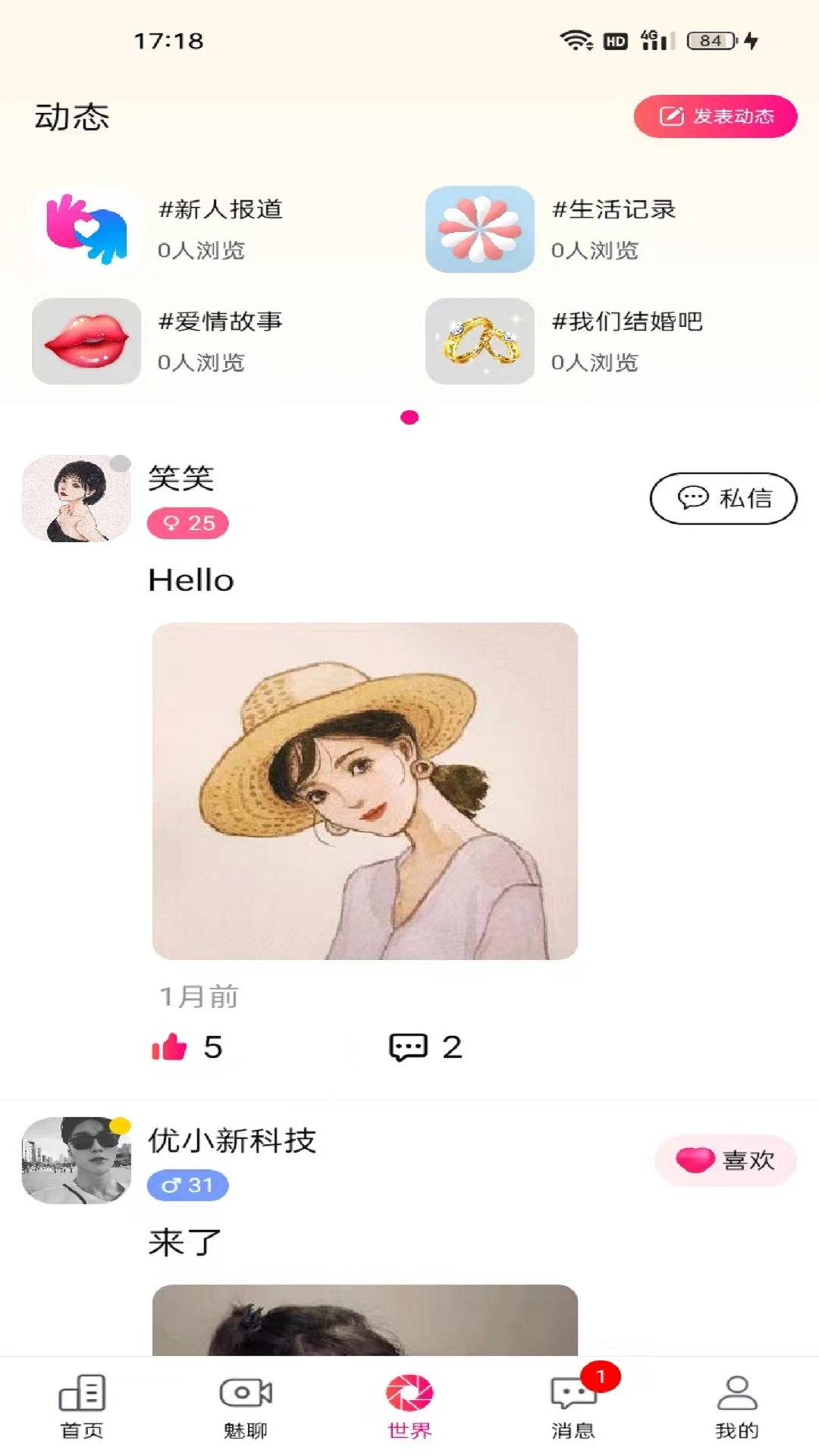View the image in 笑笑's Hello post
The height and width of the screenshot is (1456, 819).
coord(365,791)
